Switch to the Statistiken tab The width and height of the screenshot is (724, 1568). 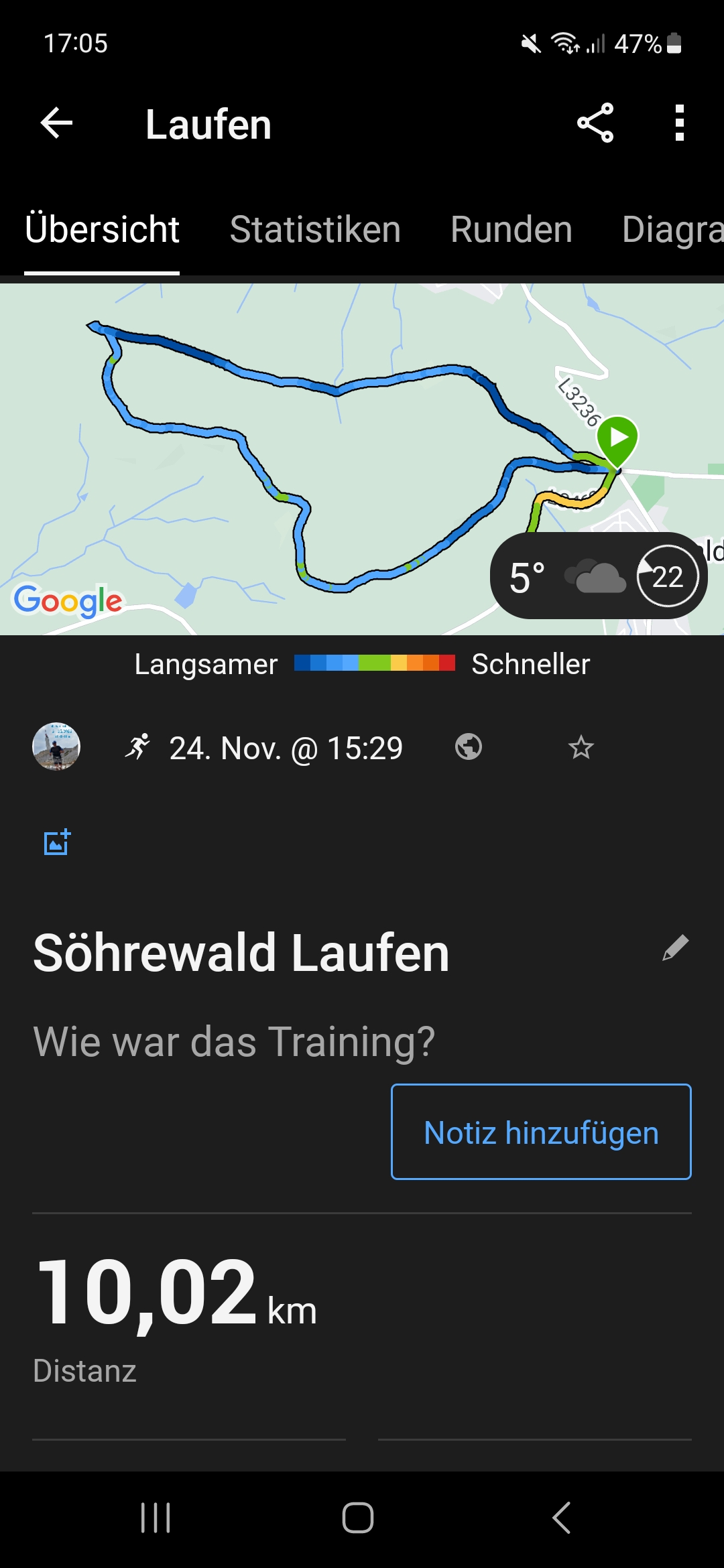(x=315, y=230)
